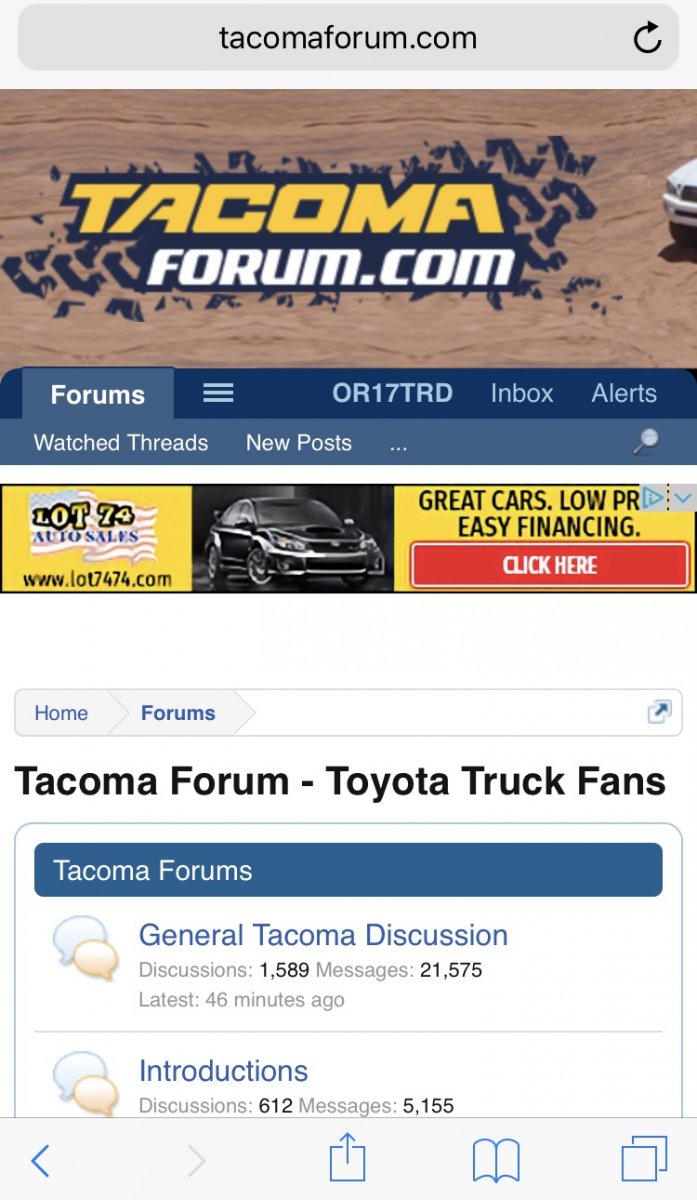This screenshot has height=1200, width=697.
Task: Close the ad banner
Action: (684, 497)
